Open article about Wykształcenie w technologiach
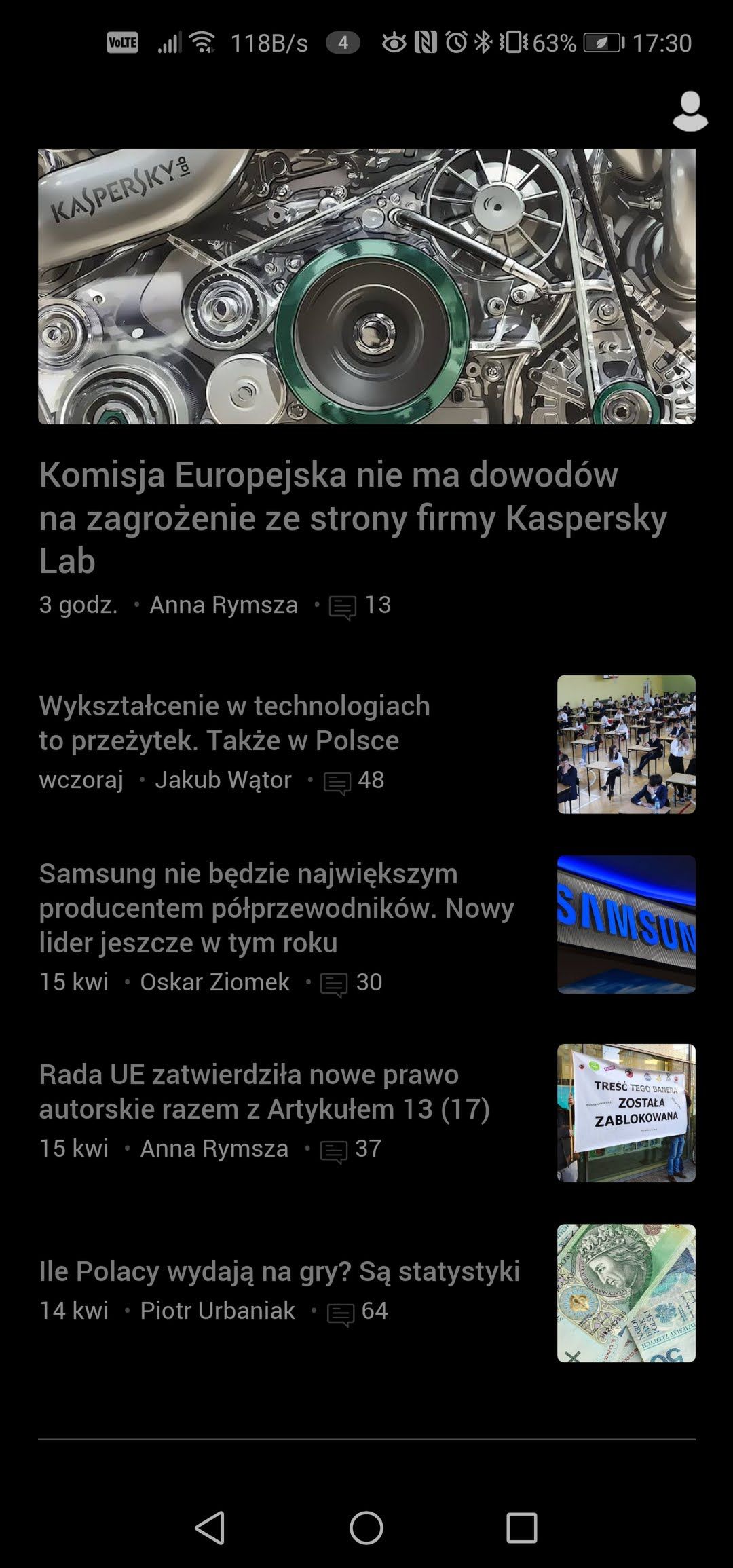Viewport: 733px width, 1568px height. [x=234, y=723]
